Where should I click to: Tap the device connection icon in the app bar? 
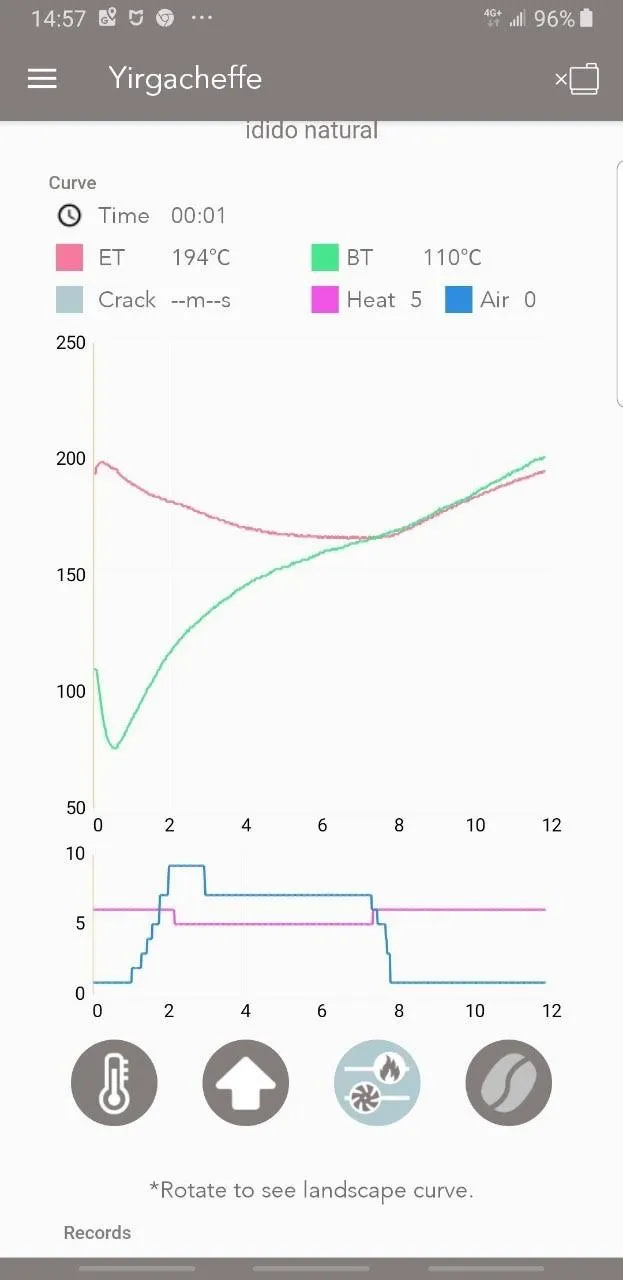[578, 79]
